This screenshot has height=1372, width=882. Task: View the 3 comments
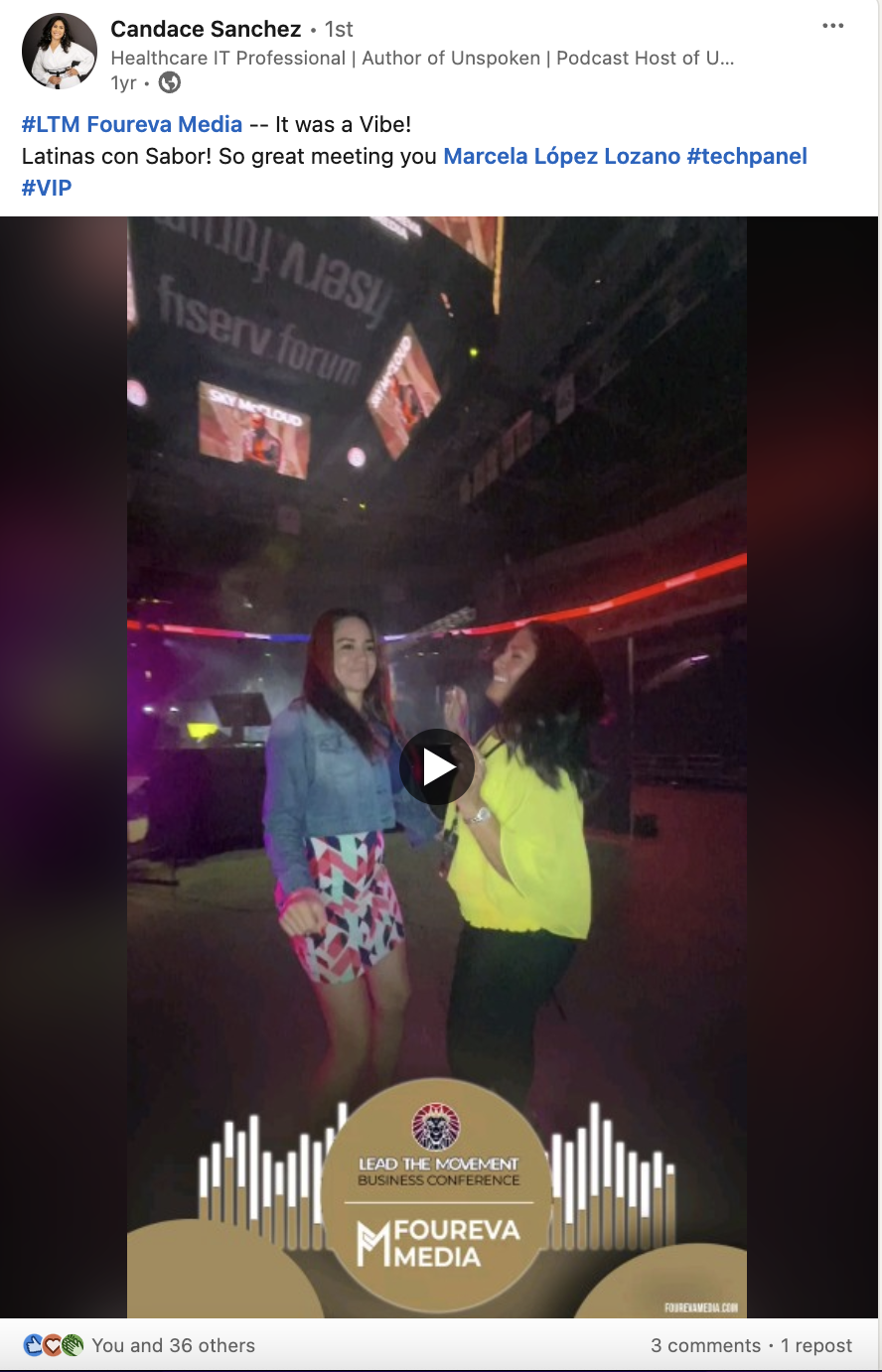(x=705, y=1345)
